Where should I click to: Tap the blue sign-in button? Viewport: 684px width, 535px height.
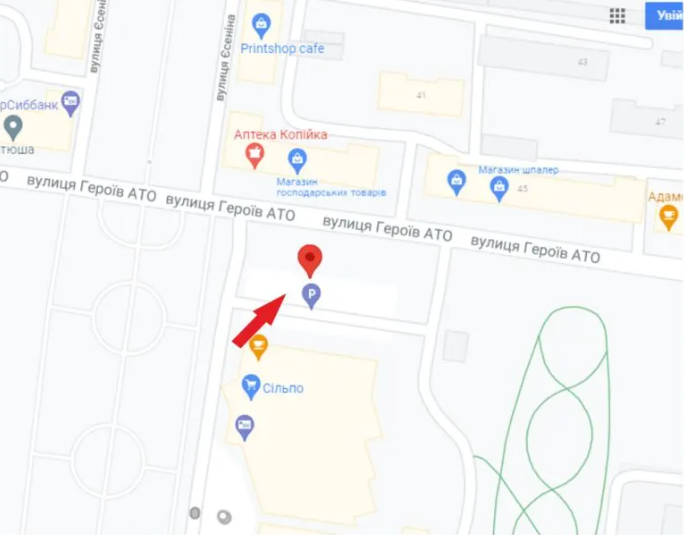pyautogui.click(x=666, y=16)
